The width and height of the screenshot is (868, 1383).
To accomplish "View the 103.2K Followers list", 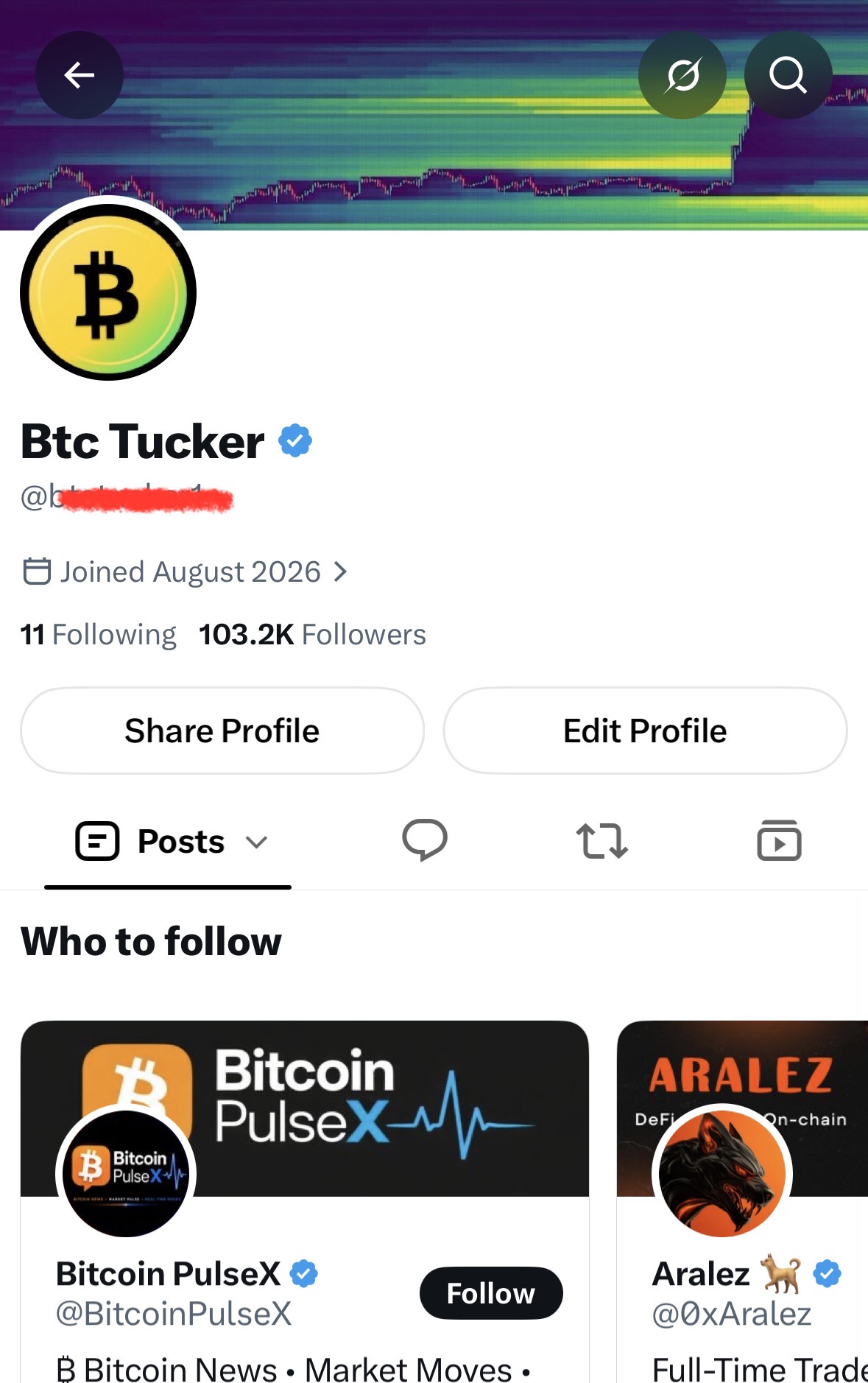I will tap(312, 635).
